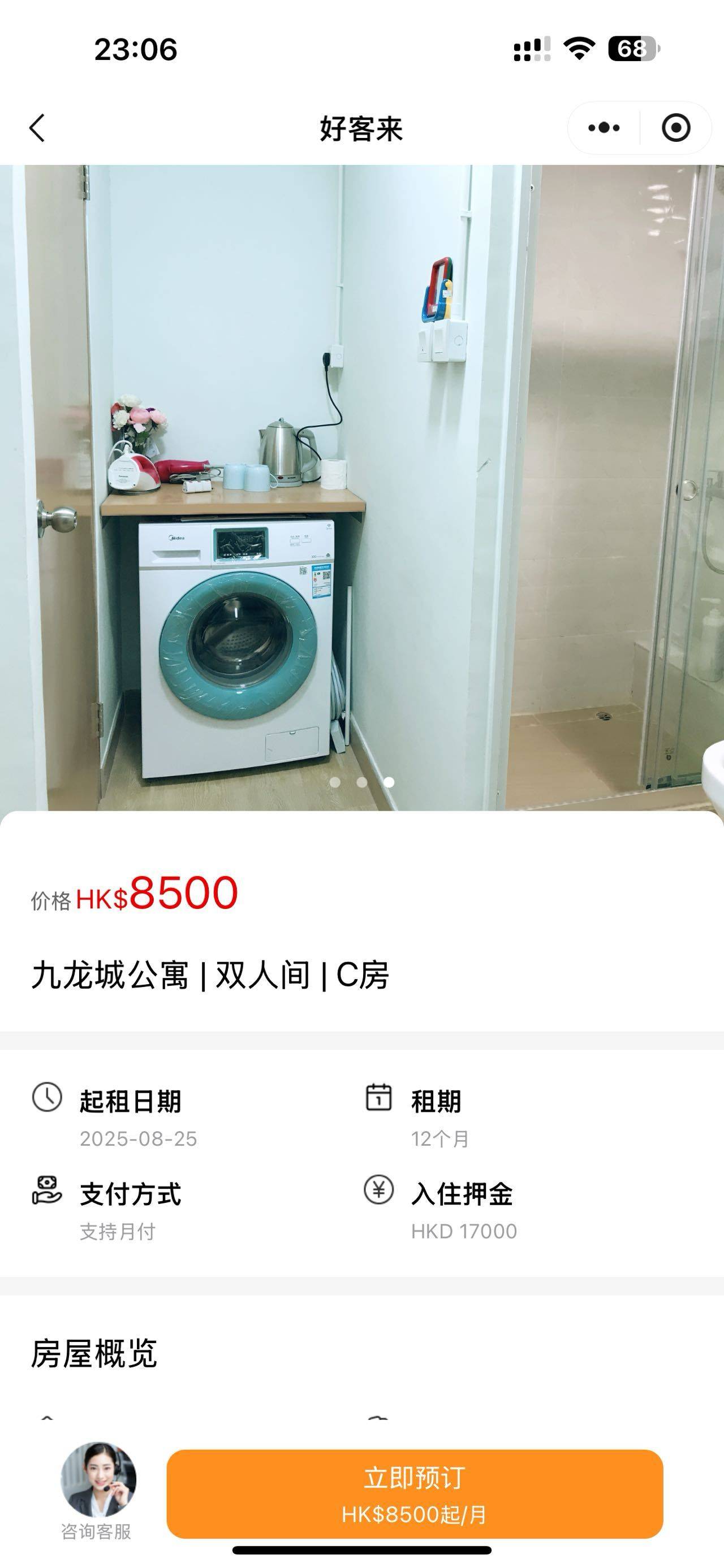724x1568 pixels.
Task: Tap 立即预订 to book the room
Action: point(415,1494)
